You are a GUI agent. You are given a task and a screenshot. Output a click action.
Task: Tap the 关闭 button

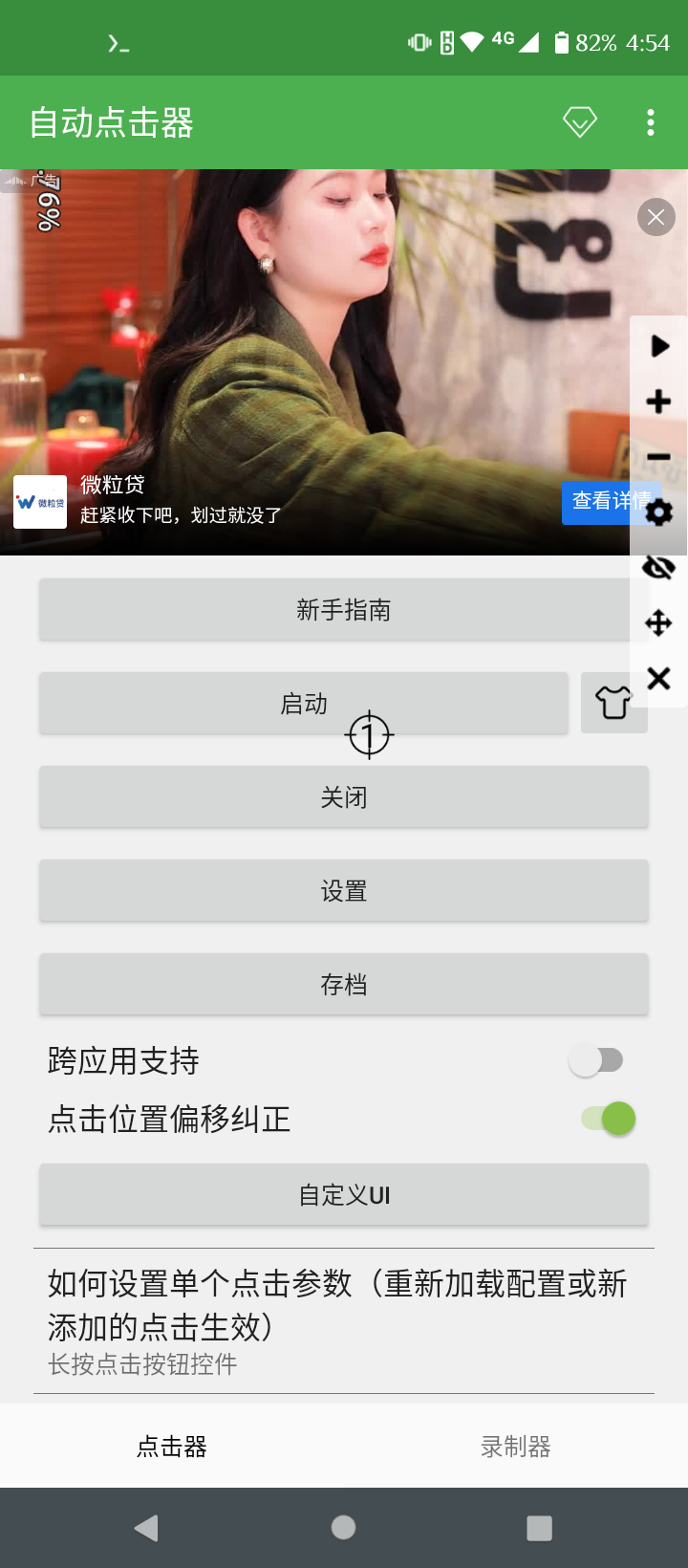344,796
